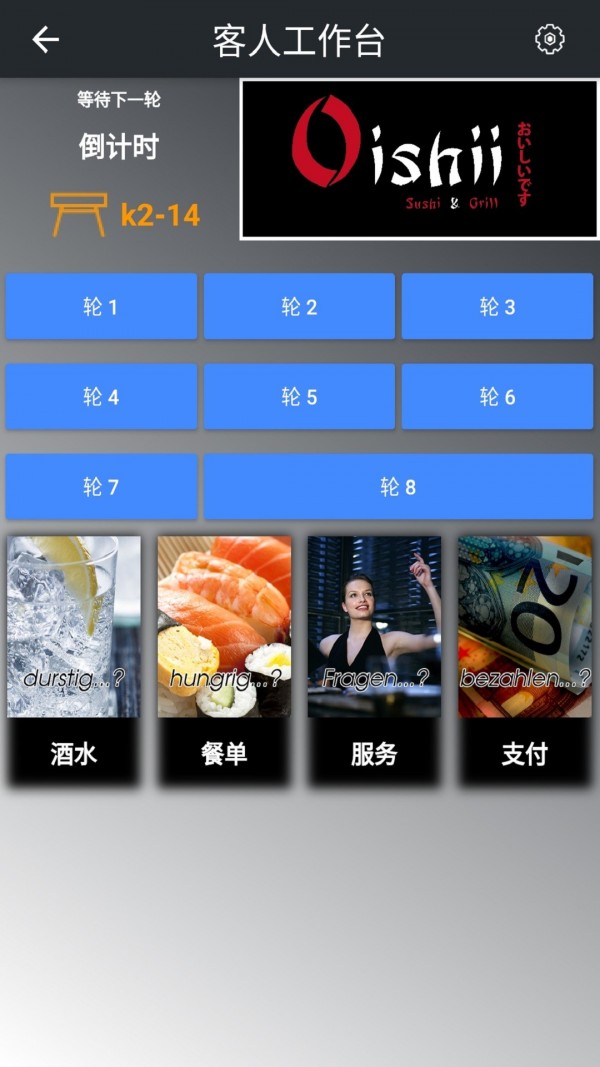Tap the 轮 3 button
This screenshot has height=1067, width=600.
[497, 307]
